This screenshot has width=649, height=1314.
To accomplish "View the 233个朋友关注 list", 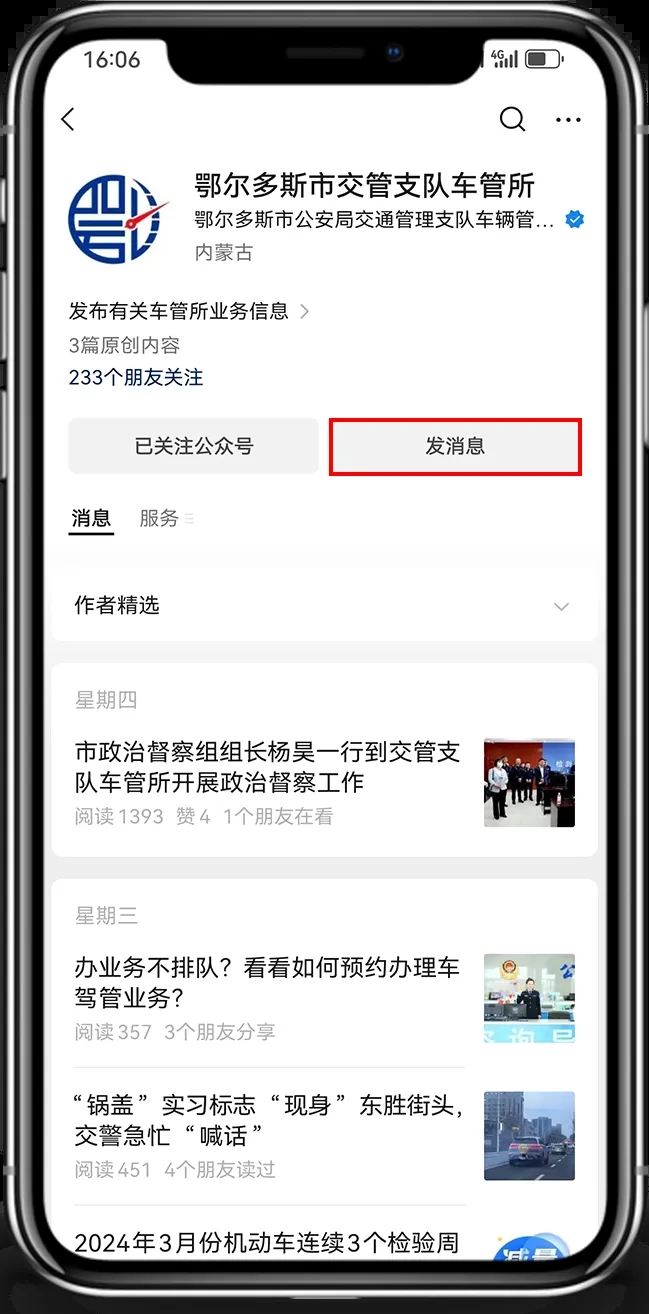I will (x=136, y=378).
